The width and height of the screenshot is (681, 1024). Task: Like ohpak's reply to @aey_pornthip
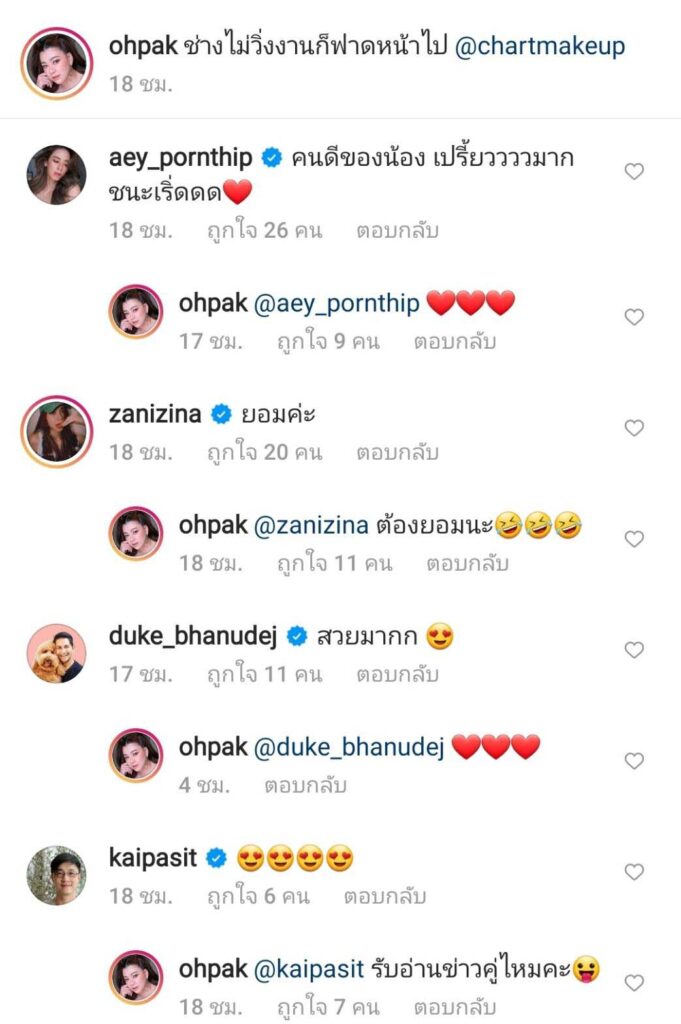633,317
